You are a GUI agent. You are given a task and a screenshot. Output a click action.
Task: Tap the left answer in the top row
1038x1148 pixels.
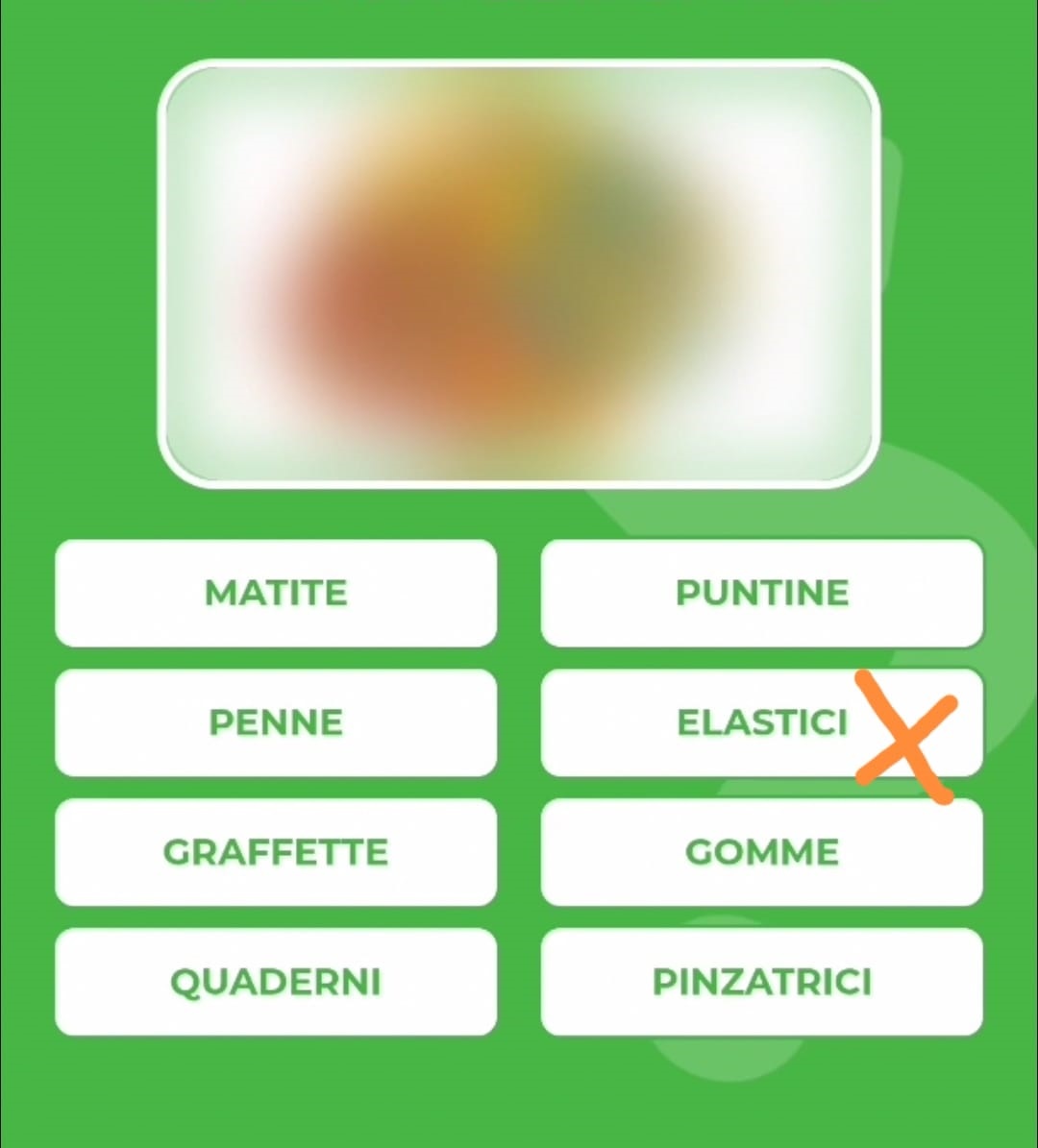point(276,593)
